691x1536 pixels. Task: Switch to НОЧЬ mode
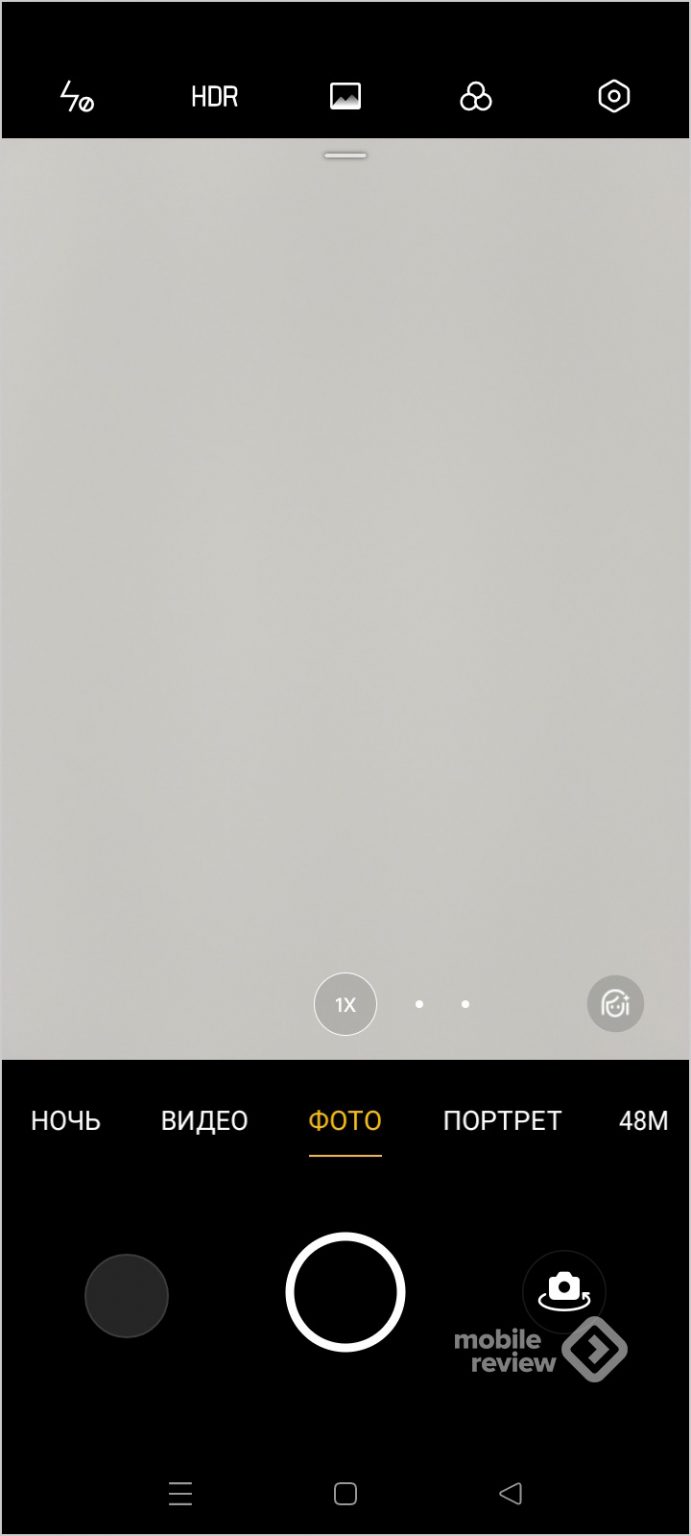coord(66,1121)
